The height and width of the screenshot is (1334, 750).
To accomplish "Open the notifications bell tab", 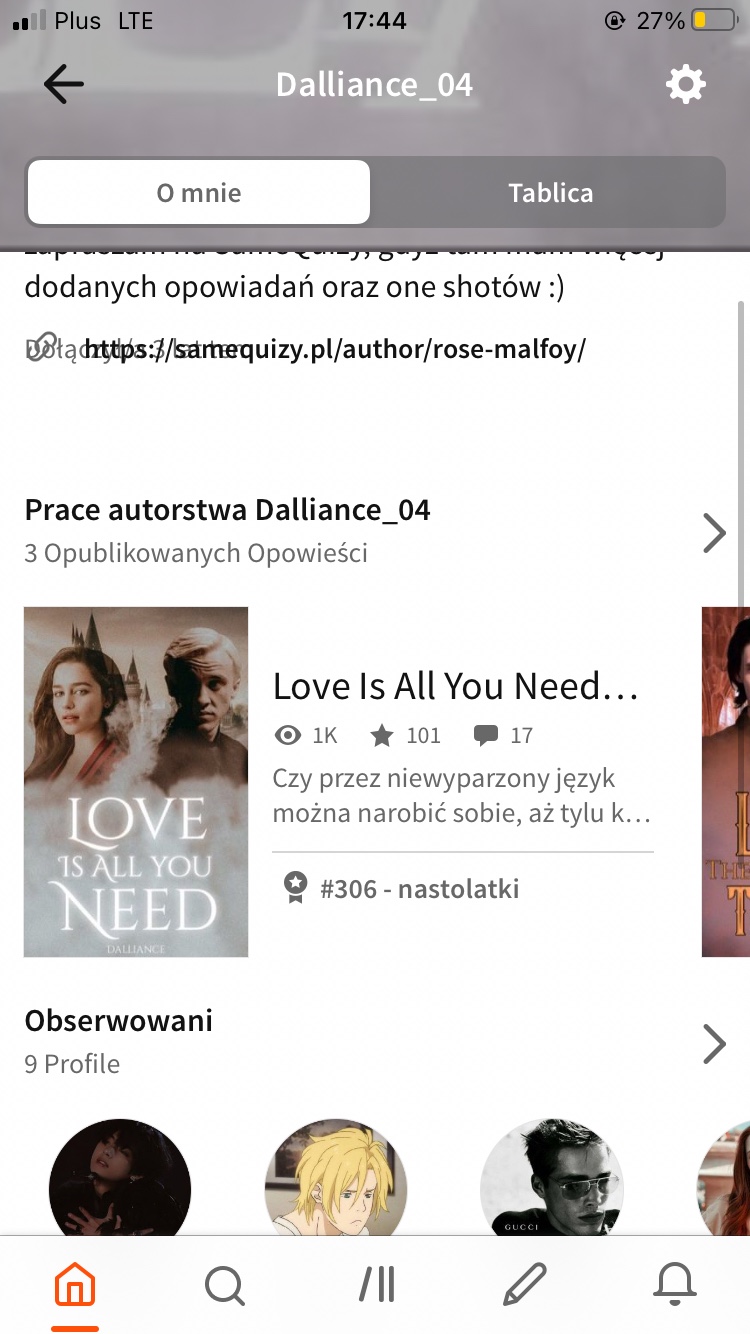I will point(674,1285).
